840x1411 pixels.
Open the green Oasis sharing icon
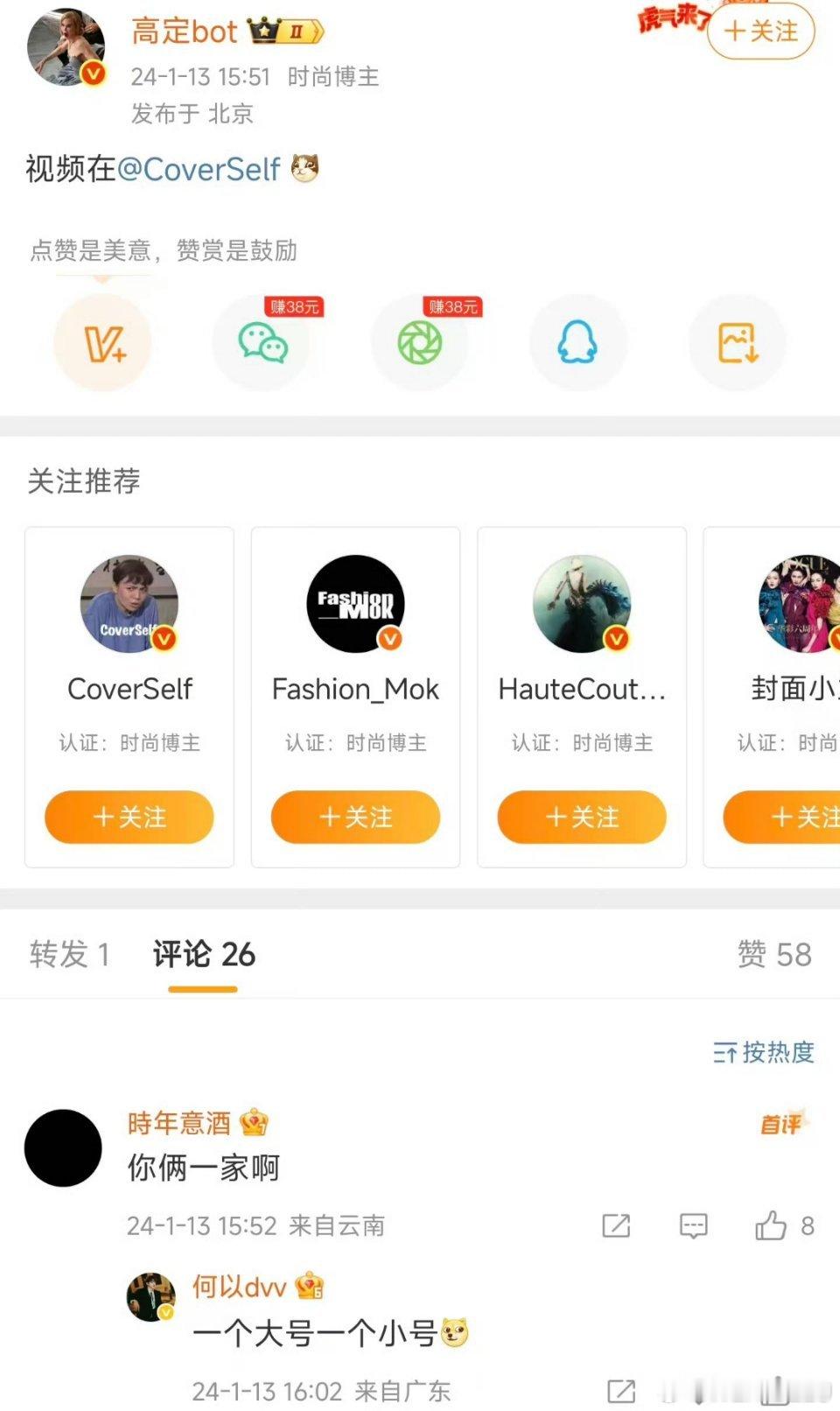(420, 343)
